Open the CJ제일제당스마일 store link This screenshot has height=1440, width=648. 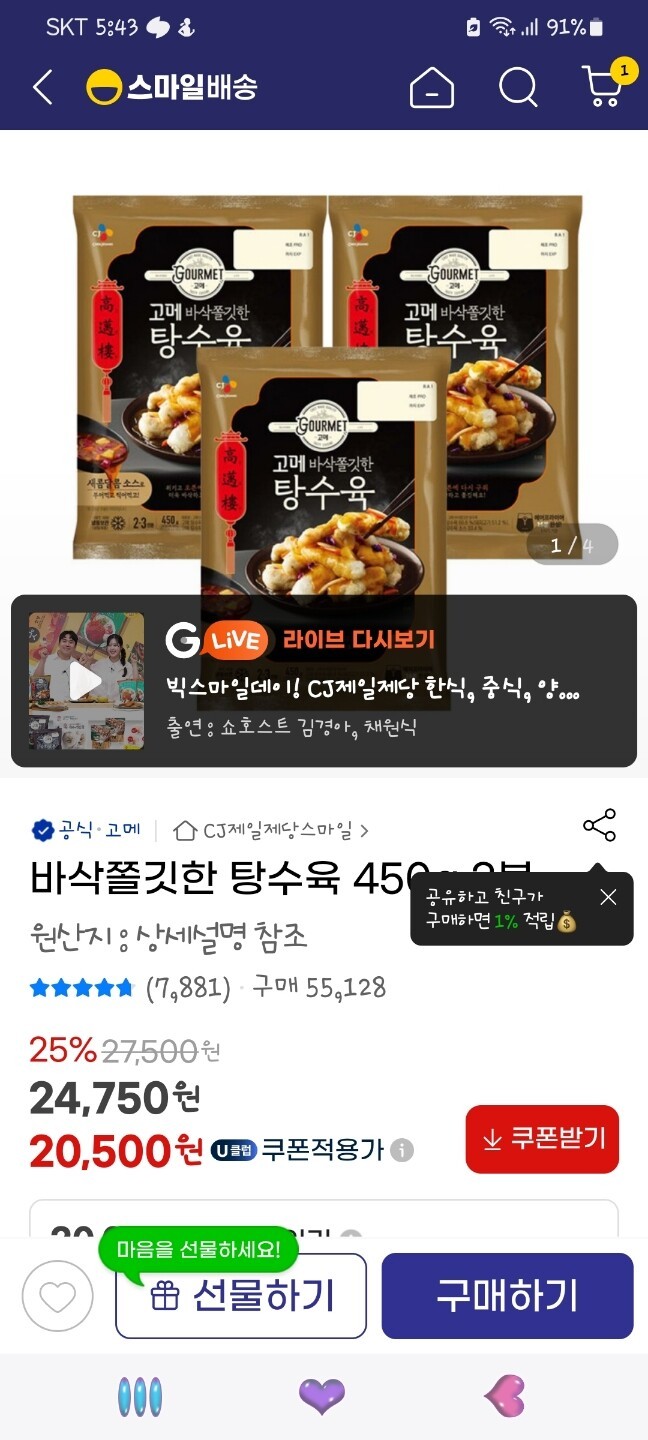pyautogui.click(x=270, y=830)
